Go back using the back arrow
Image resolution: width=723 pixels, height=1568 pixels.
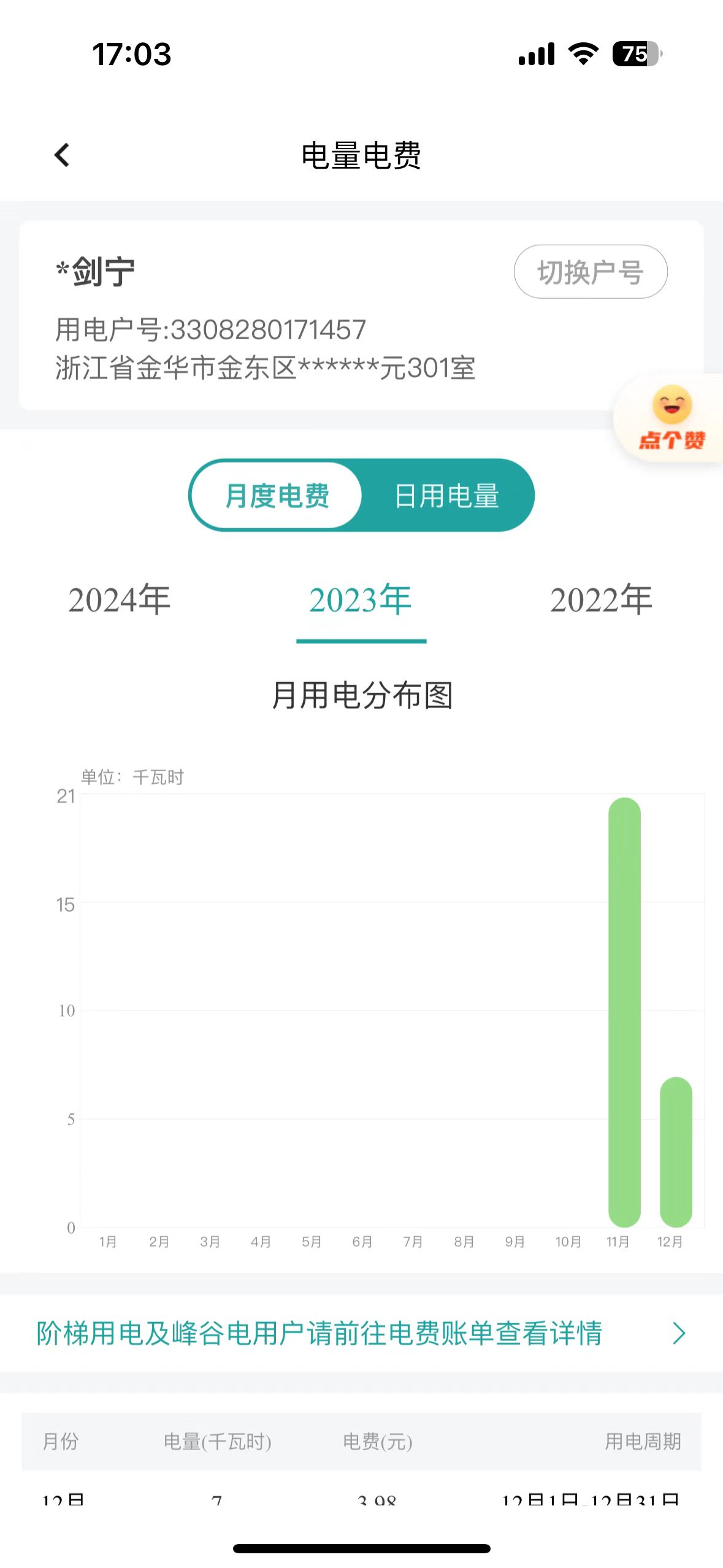point(62,155)
